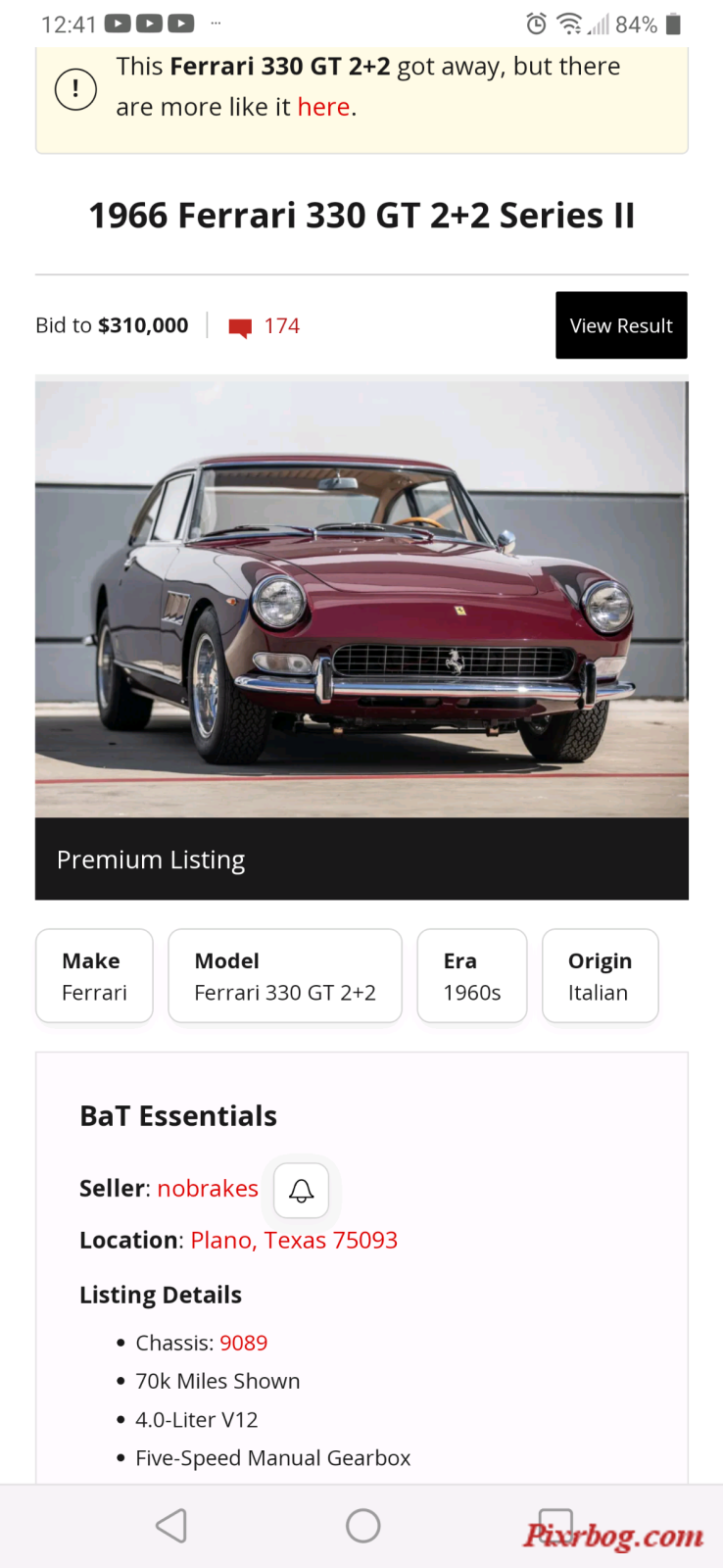Select the Era 1960s chip
This screenshot has width=723, height=1568.
pos(472,976)
